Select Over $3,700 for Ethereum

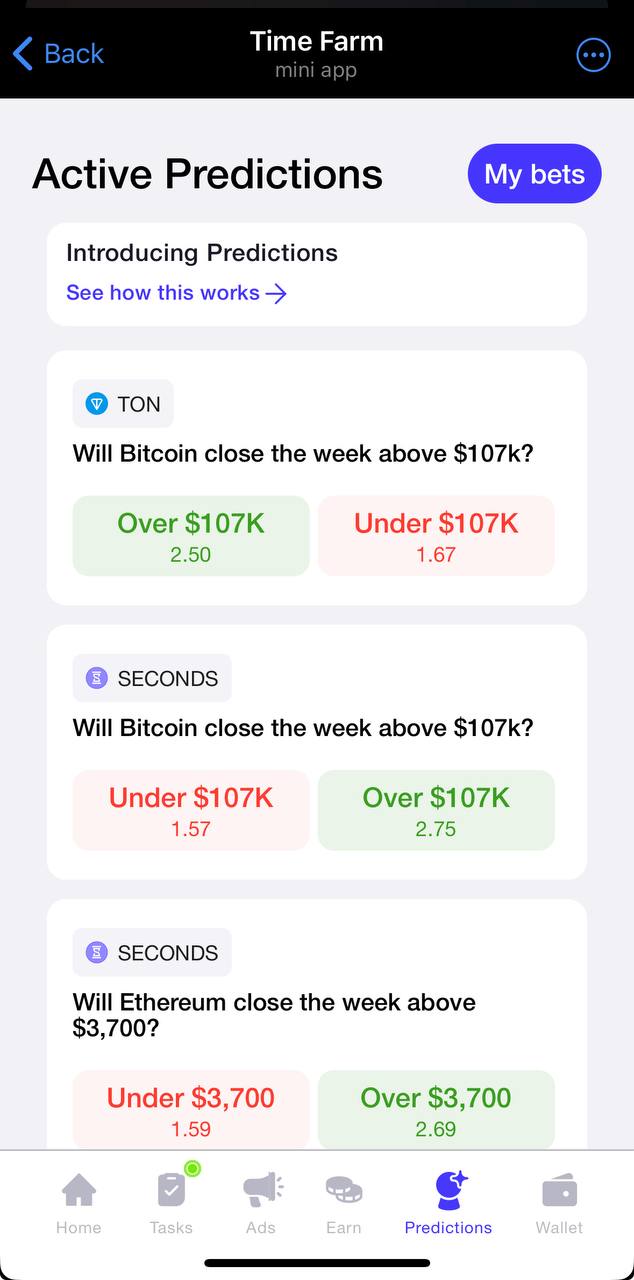coord(436,1109)
